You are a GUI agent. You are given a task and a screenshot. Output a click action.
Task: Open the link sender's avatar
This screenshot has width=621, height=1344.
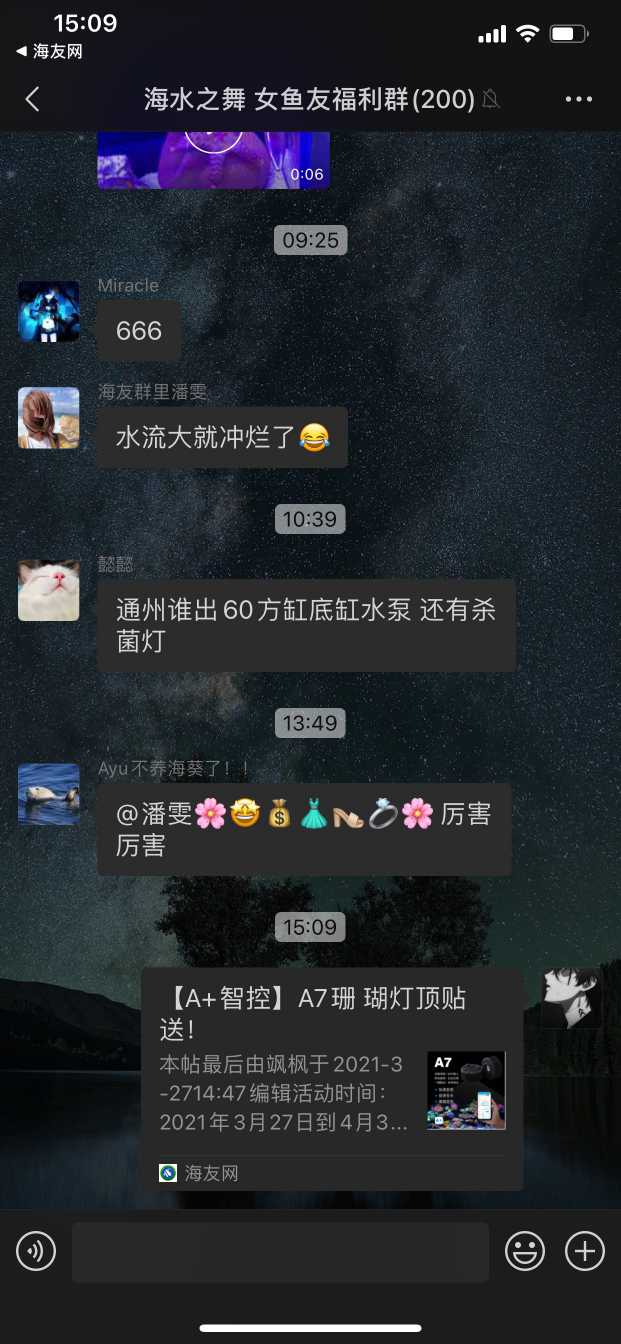[572, 998]
